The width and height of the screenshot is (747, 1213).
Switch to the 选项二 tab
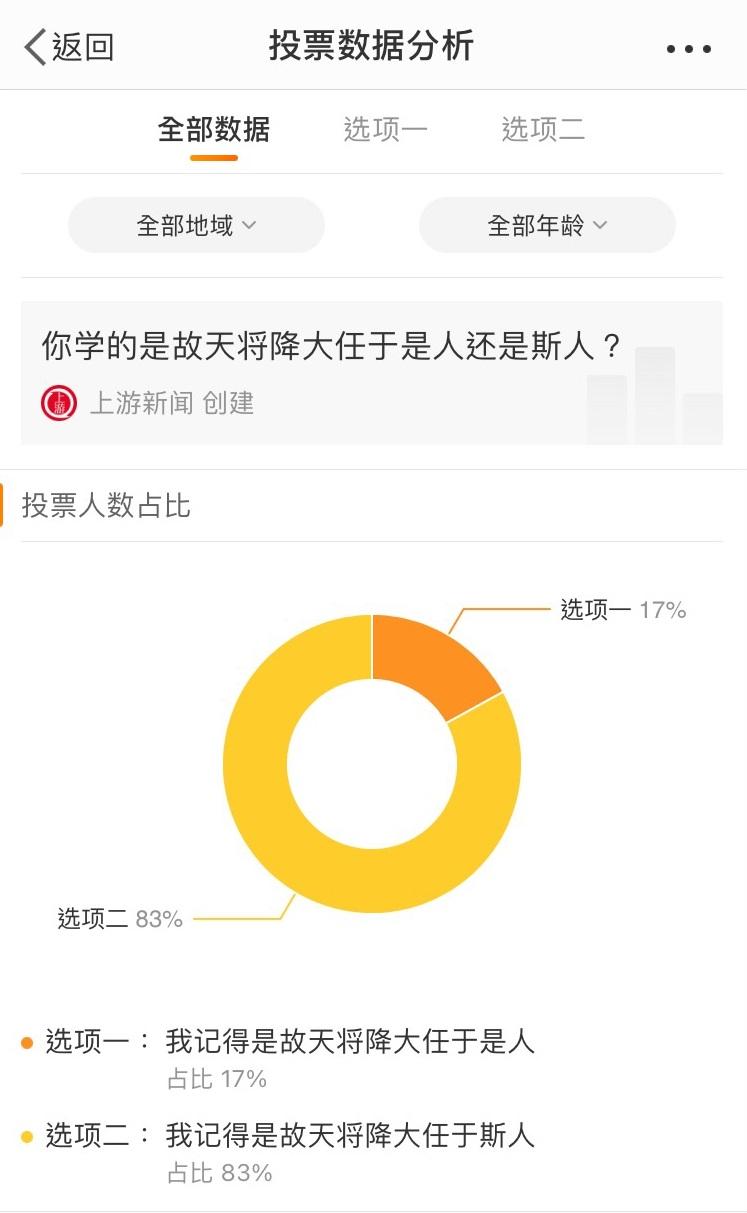point(542,128)
